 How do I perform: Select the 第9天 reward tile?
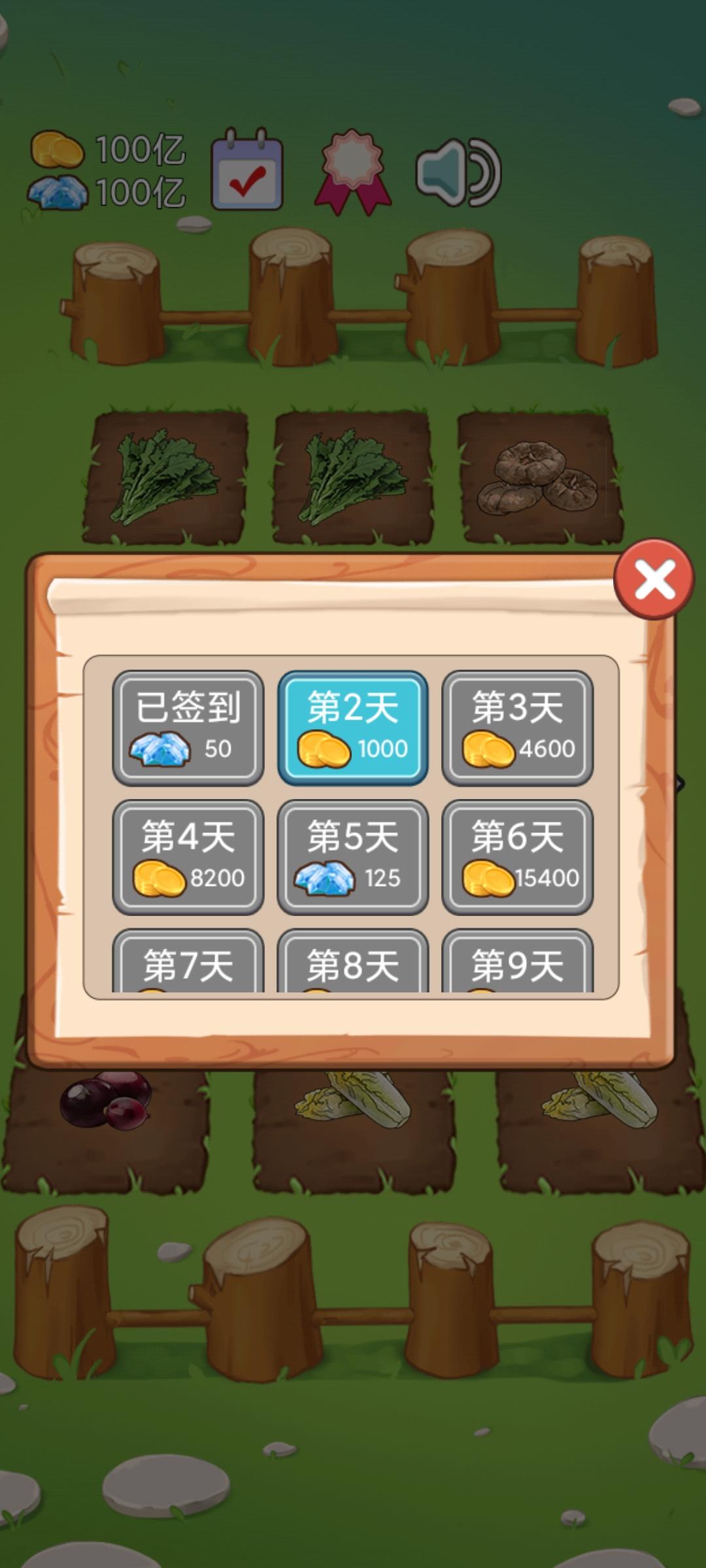pos(518,964)
